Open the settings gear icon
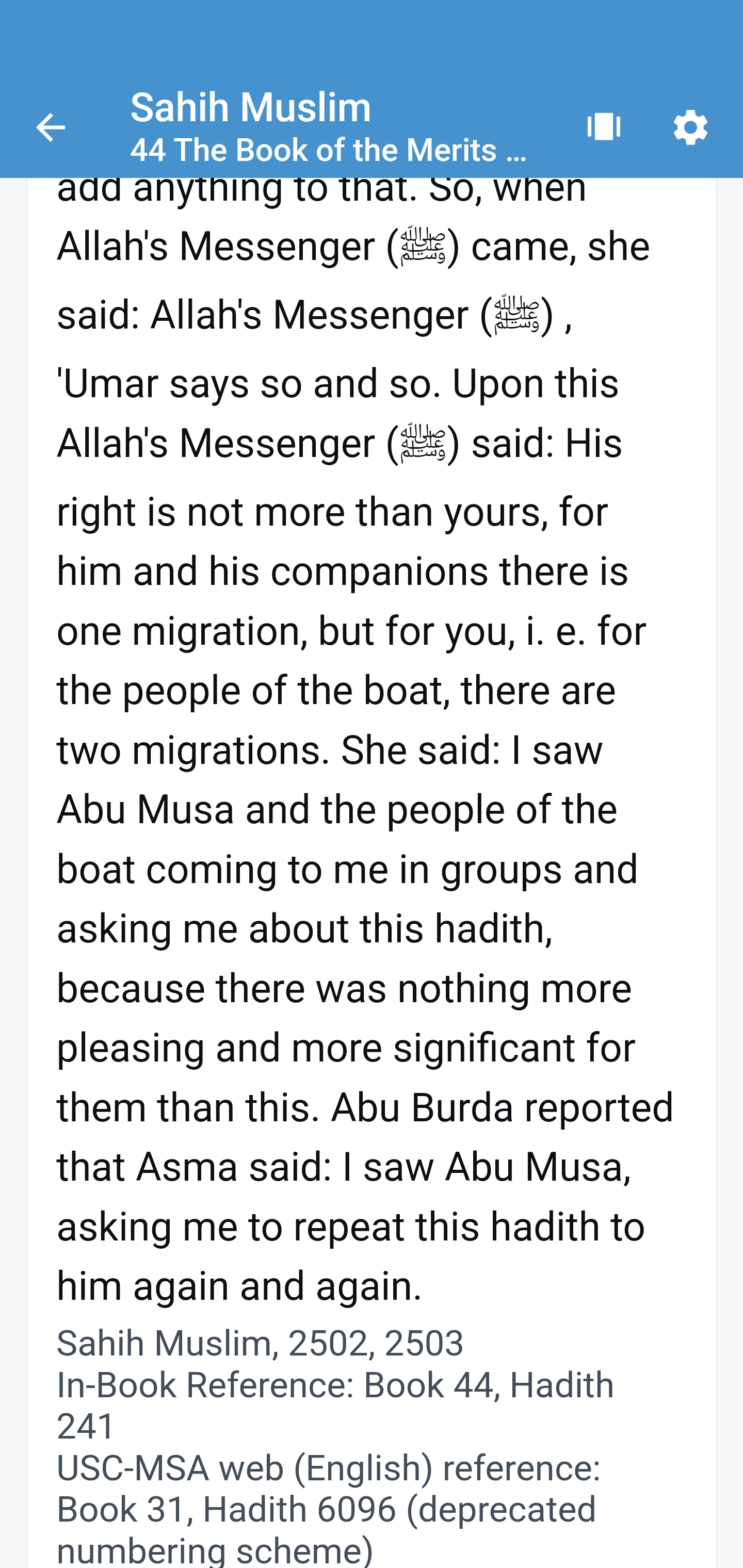This screenshot has height=1568, width=743. pos(690,128)
